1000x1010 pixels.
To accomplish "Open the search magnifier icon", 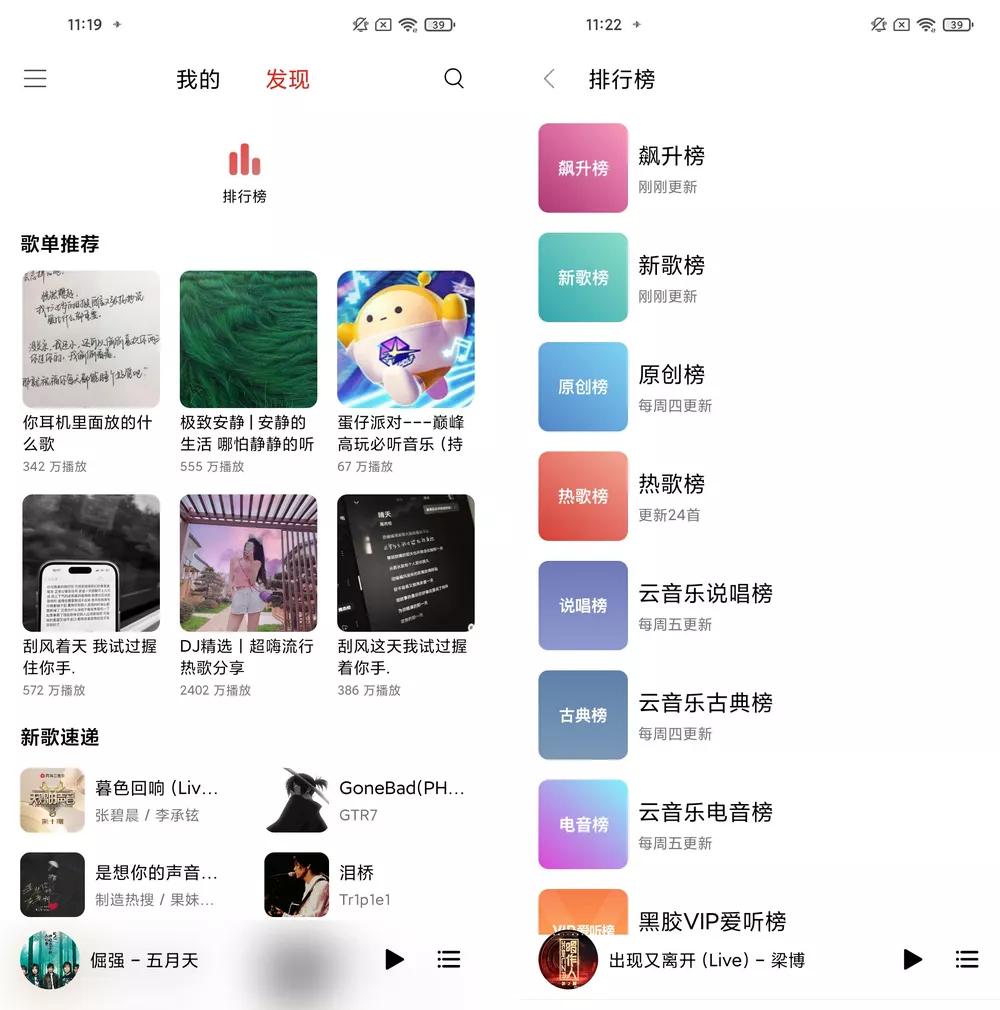I will pyautogui.click(x=454, y=79).
